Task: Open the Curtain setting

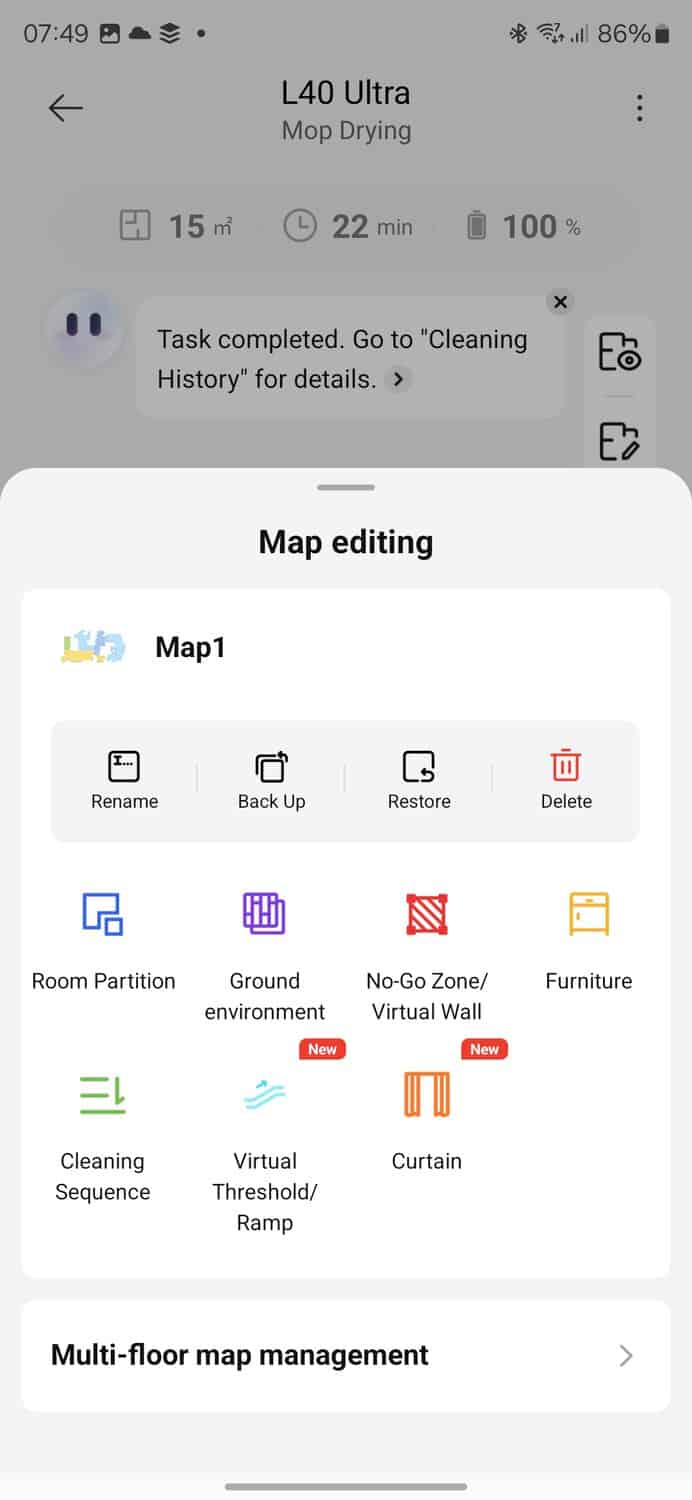Action: (x=427, y=1120)
